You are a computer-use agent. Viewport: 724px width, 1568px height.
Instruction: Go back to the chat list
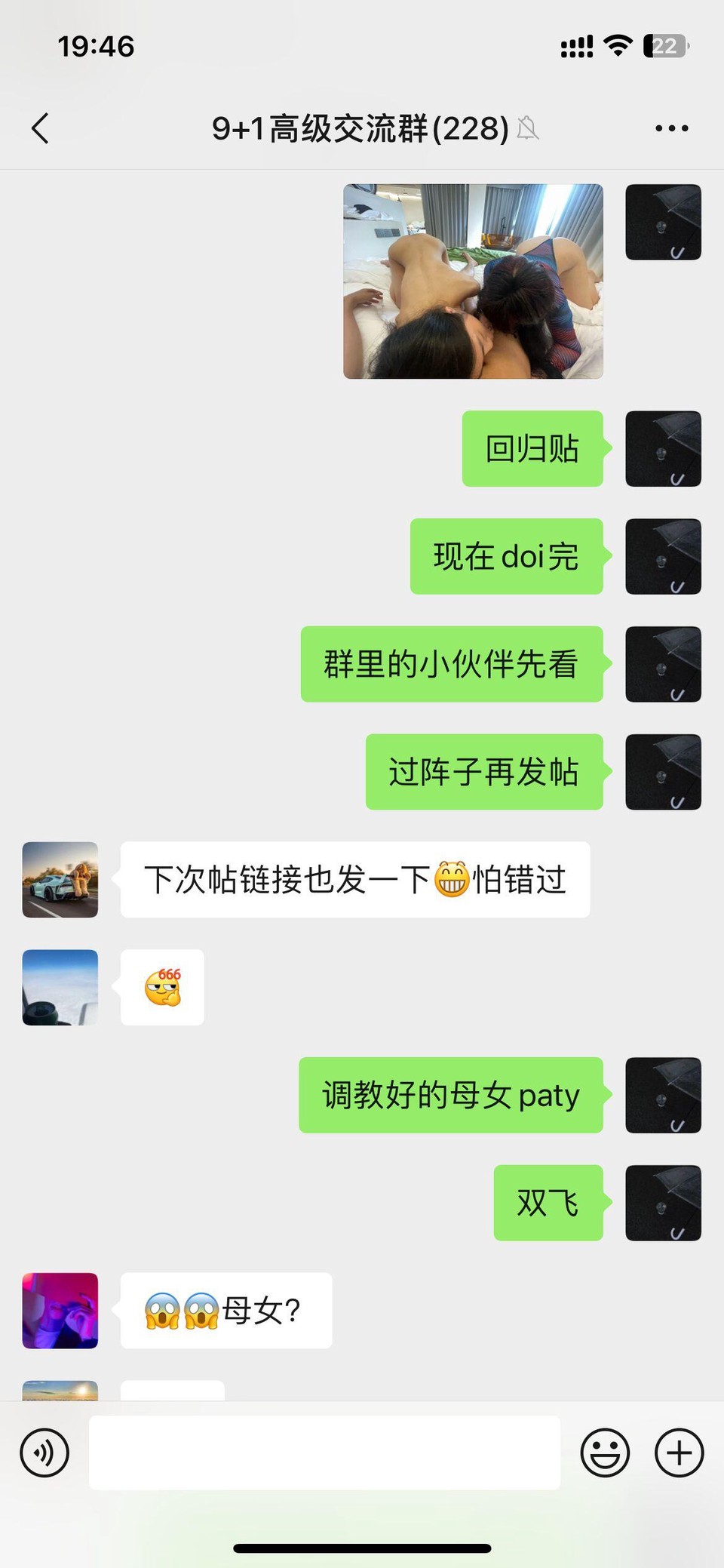pos(41,128)
